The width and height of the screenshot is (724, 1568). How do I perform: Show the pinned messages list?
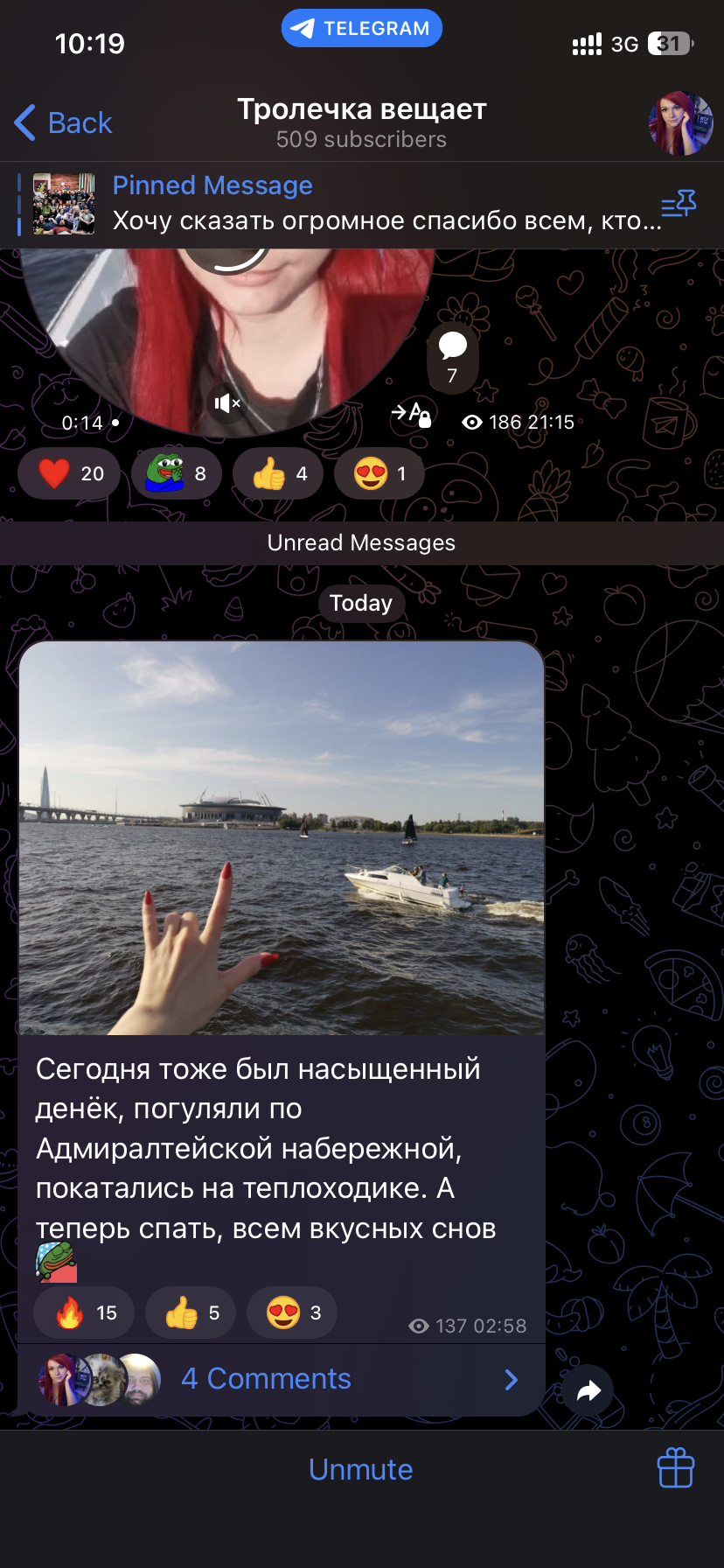pyautogui.click(x=679, y=205)
